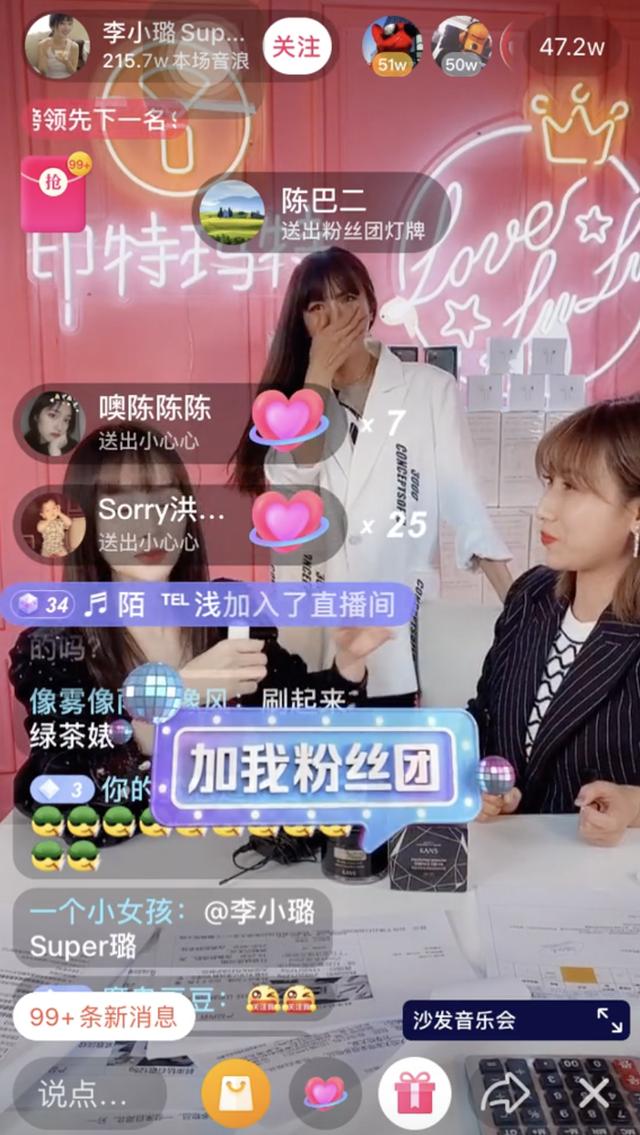Jump to 99+ new messages
Screen dimensions: 640x1135
[x=104, y=1017]
